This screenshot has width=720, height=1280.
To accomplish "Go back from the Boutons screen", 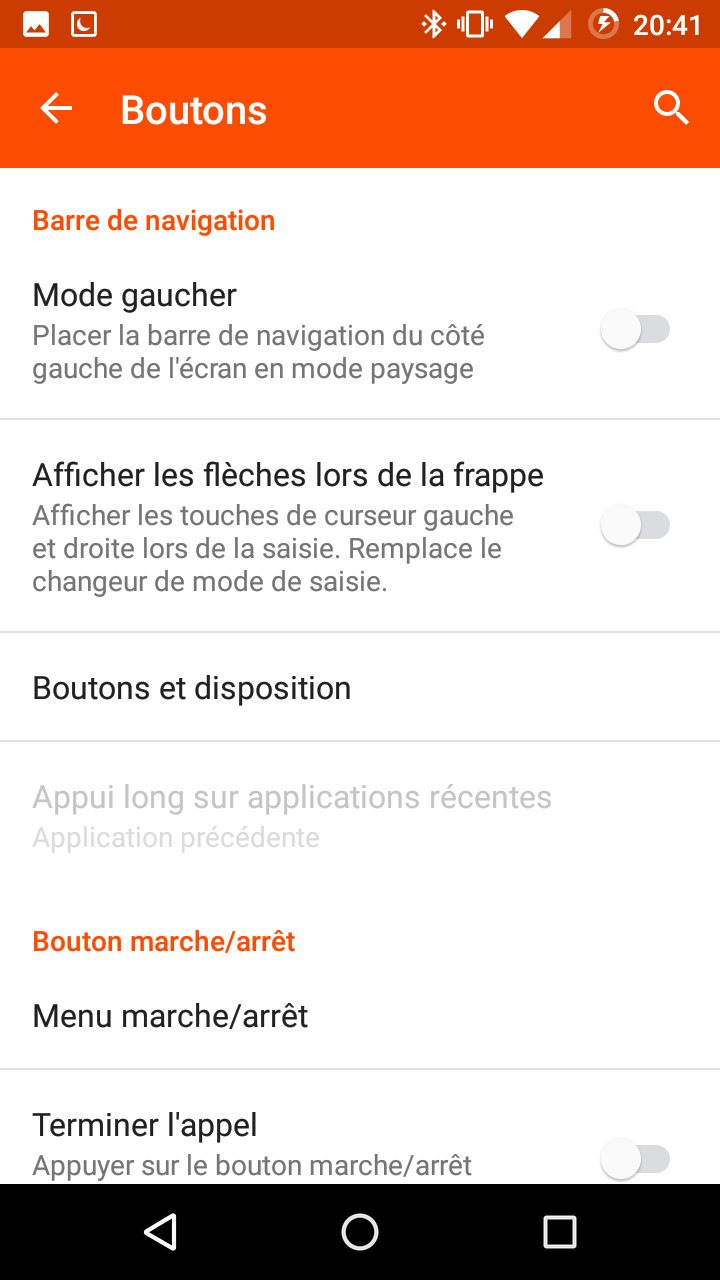I will pyautogui.click(x=57, y=108).
